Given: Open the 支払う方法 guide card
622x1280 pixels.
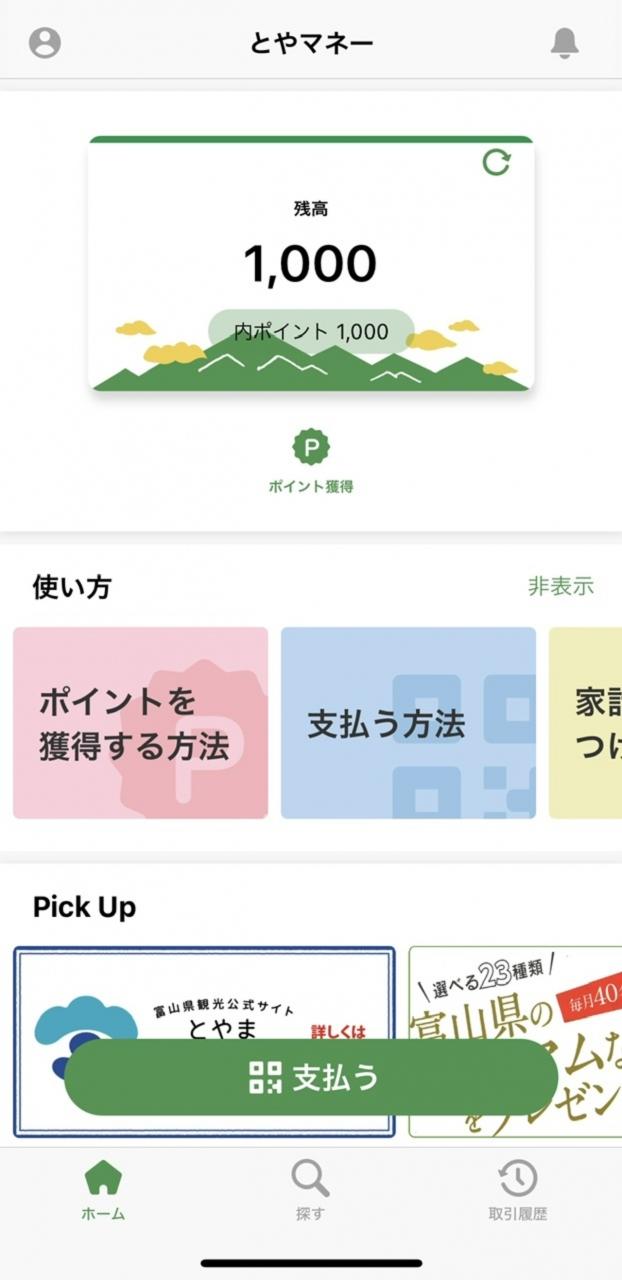Looking at the screenshot, I should coord(408,723).
